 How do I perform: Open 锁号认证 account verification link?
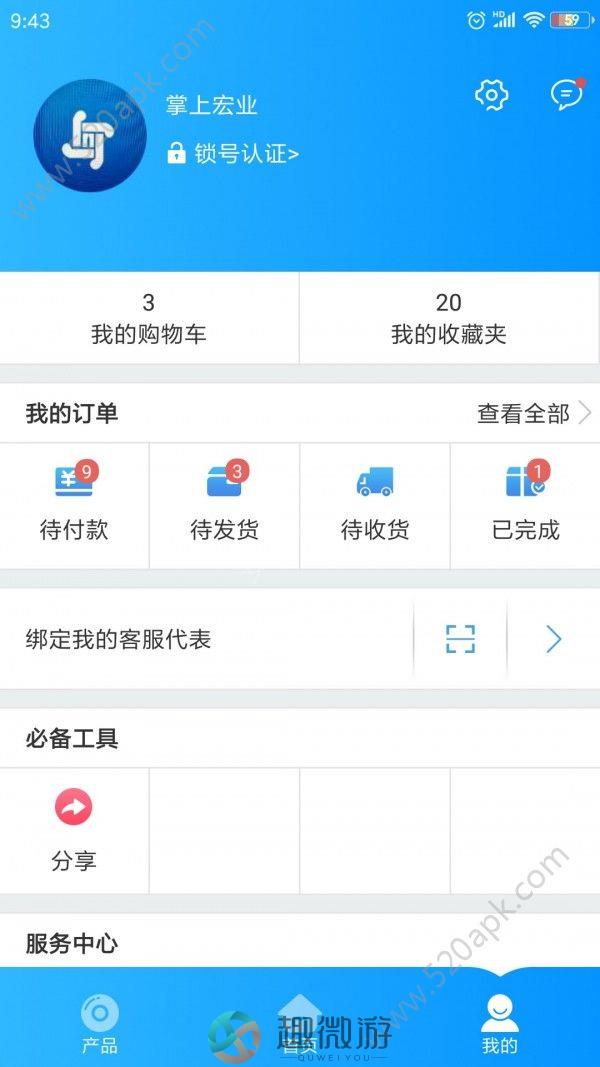click(233, 153)
